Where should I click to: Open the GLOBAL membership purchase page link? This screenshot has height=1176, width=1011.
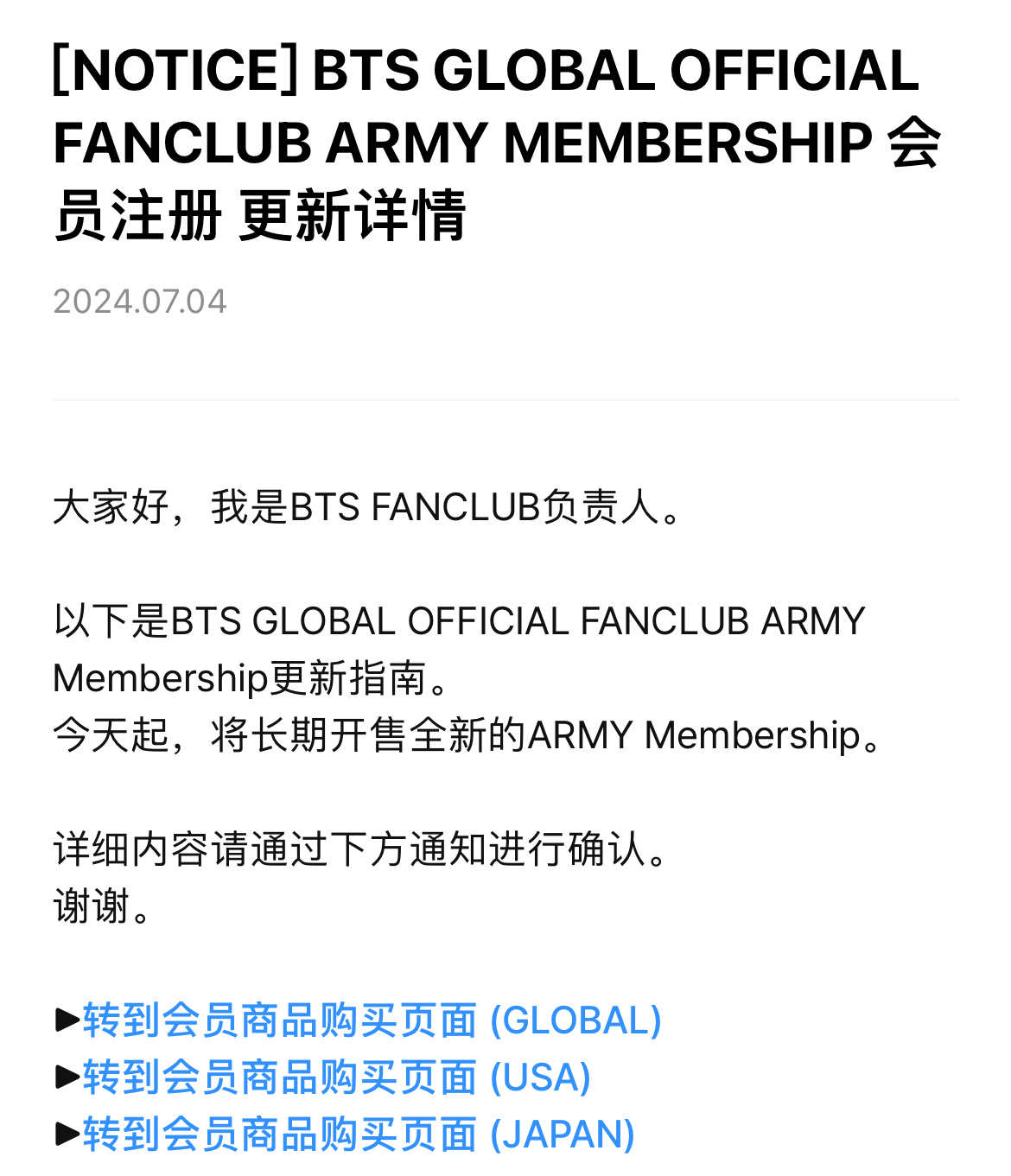pos(372,1020)
